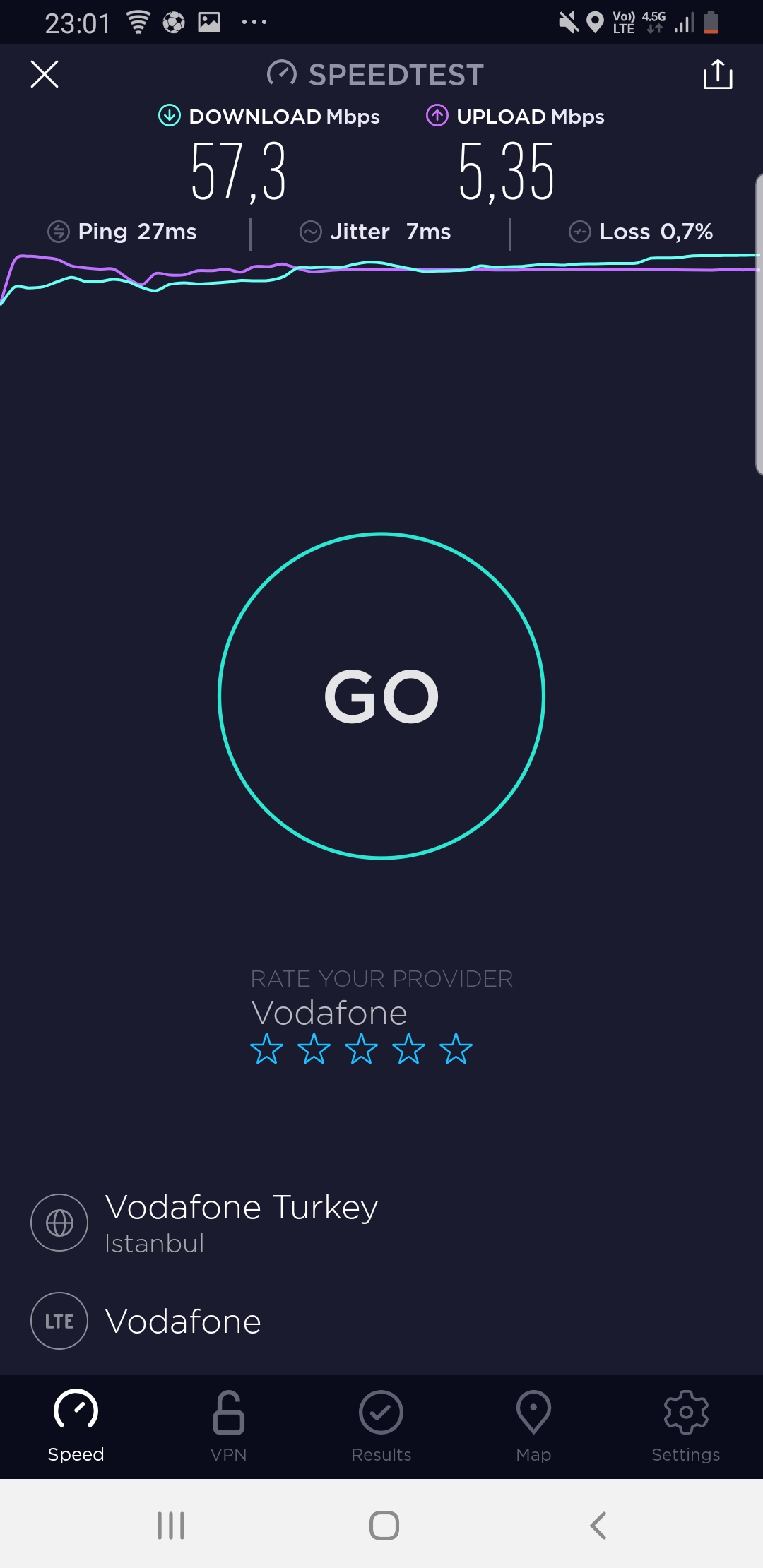Screen dimensions: 763x1568
Task: Give Vodafone three stars
Action: (x=362, y=1049)
